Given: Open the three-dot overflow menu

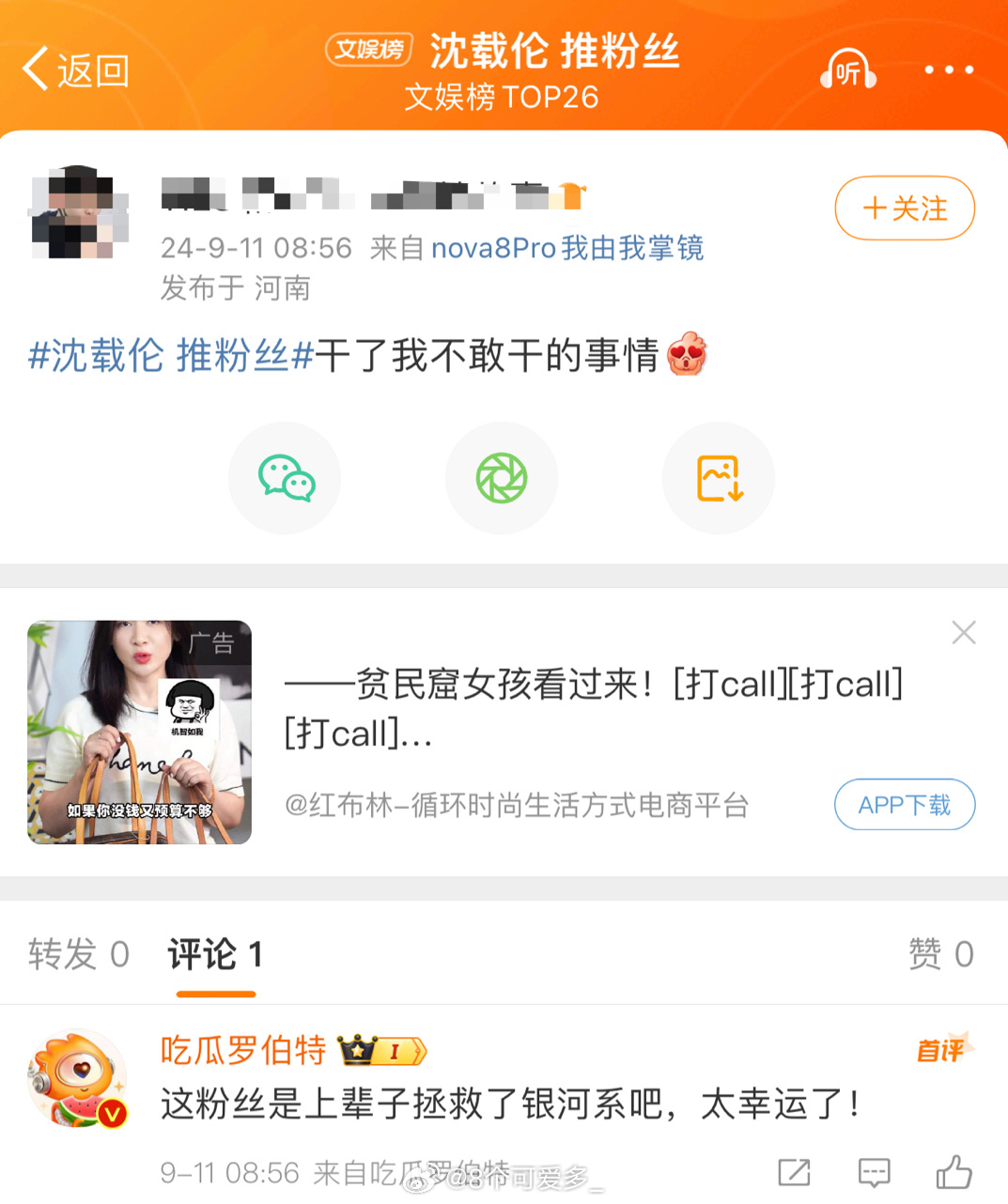Looking at the screenshot, I should coord(948,70).
